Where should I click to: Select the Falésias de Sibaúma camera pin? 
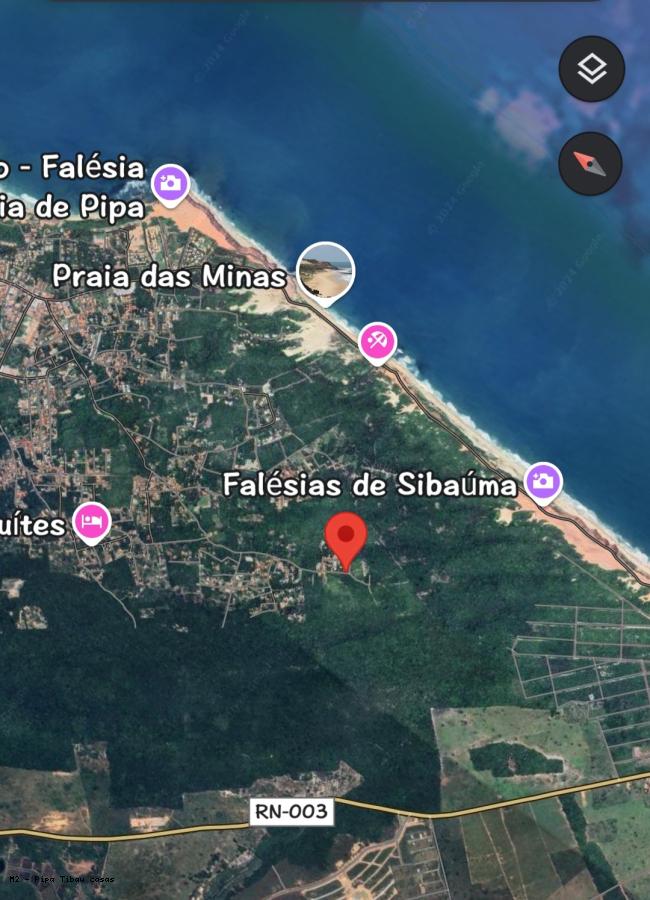543,482
